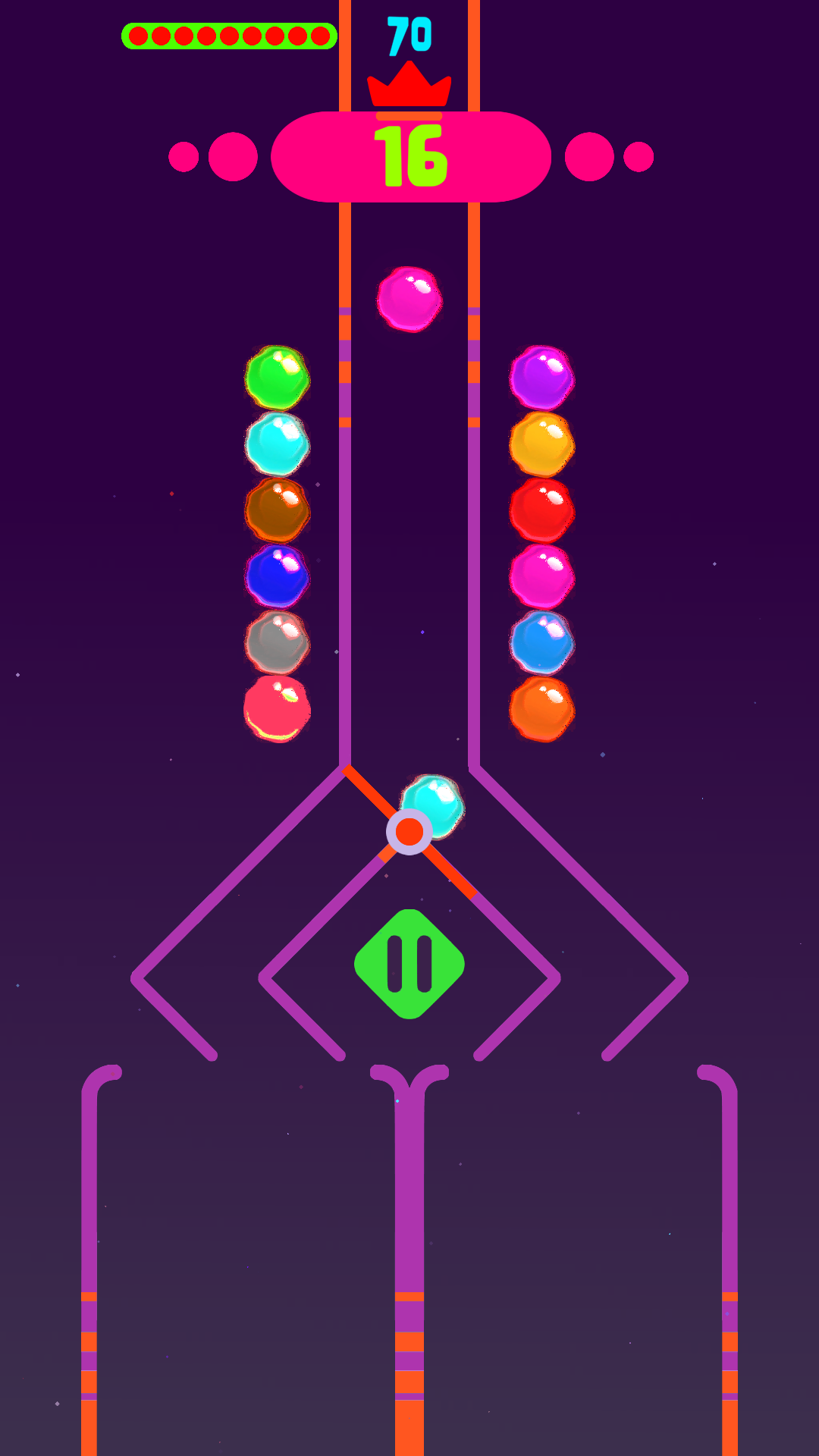Tap the orange flipper pivot

409,832
